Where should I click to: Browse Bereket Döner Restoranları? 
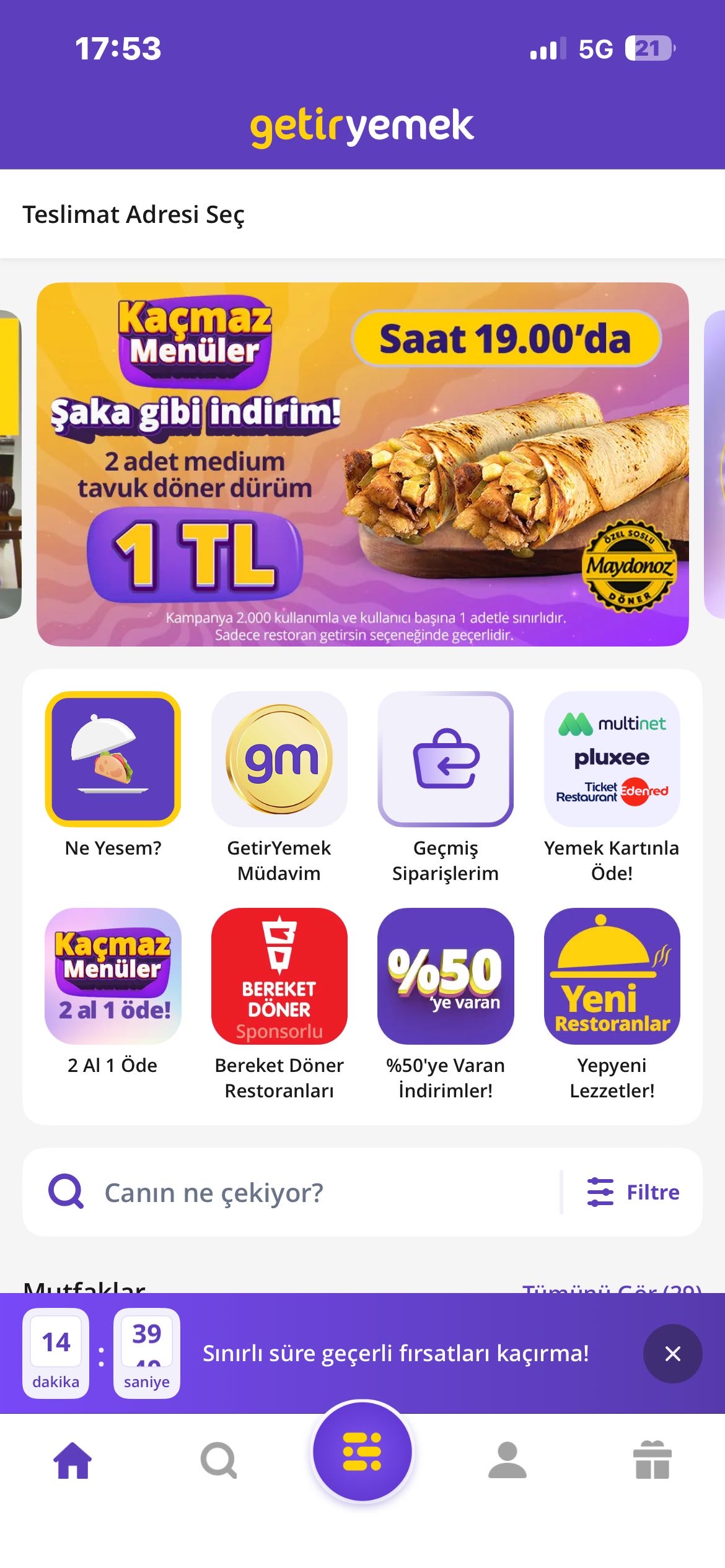(279, 977)
